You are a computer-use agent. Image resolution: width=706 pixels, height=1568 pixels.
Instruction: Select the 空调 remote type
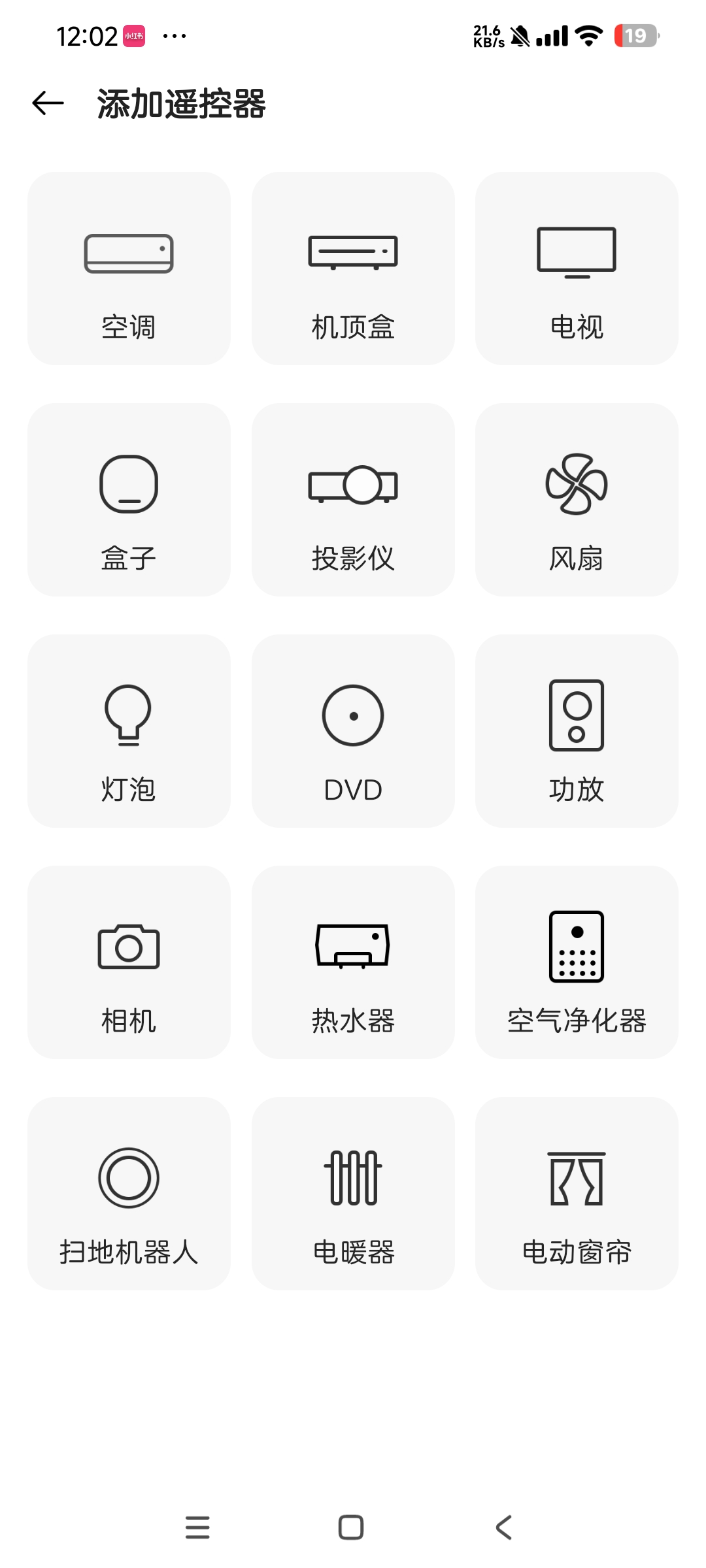coord(129,269)
